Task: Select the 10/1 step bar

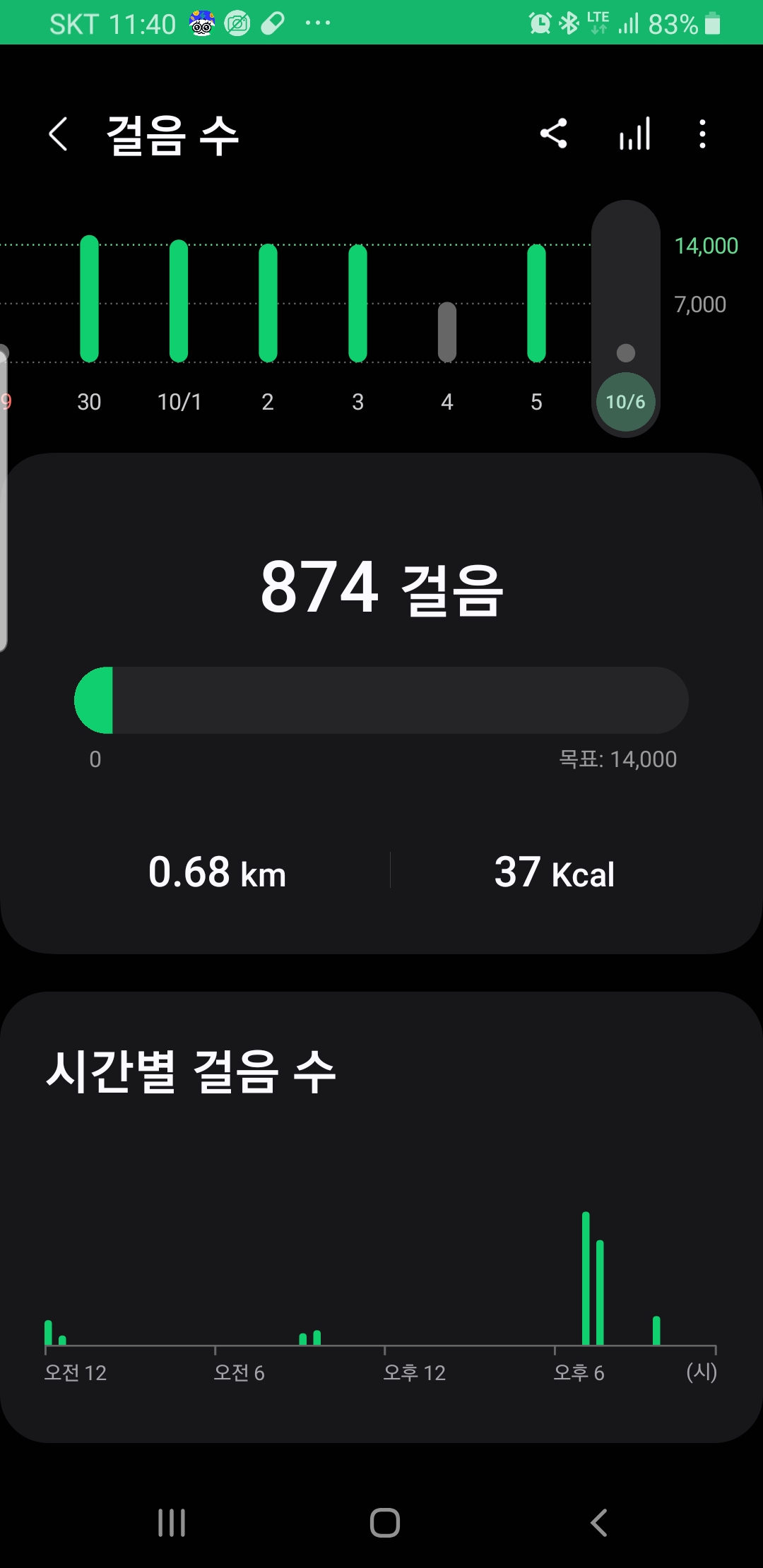Action: click(179, 301)
